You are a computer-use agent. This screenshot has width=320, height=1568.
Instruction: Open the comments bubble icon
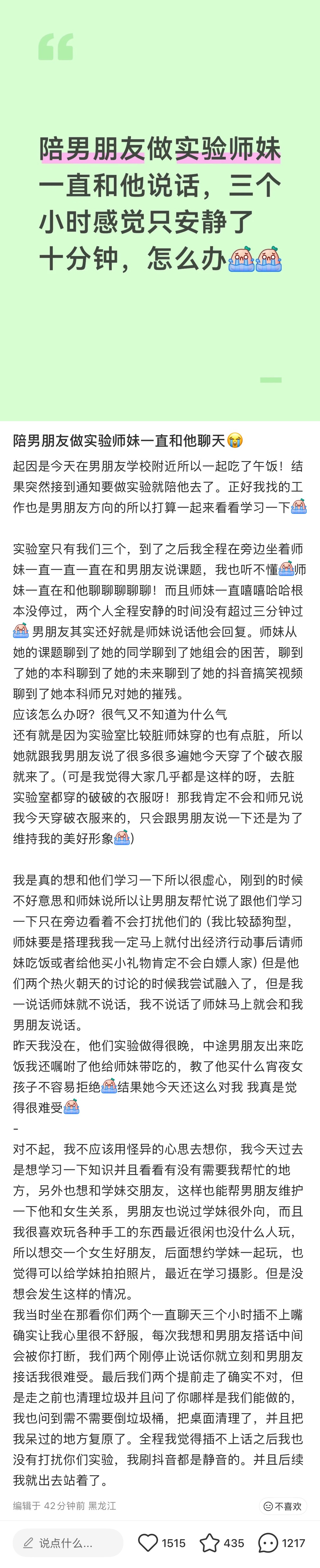pos(268,1543)
